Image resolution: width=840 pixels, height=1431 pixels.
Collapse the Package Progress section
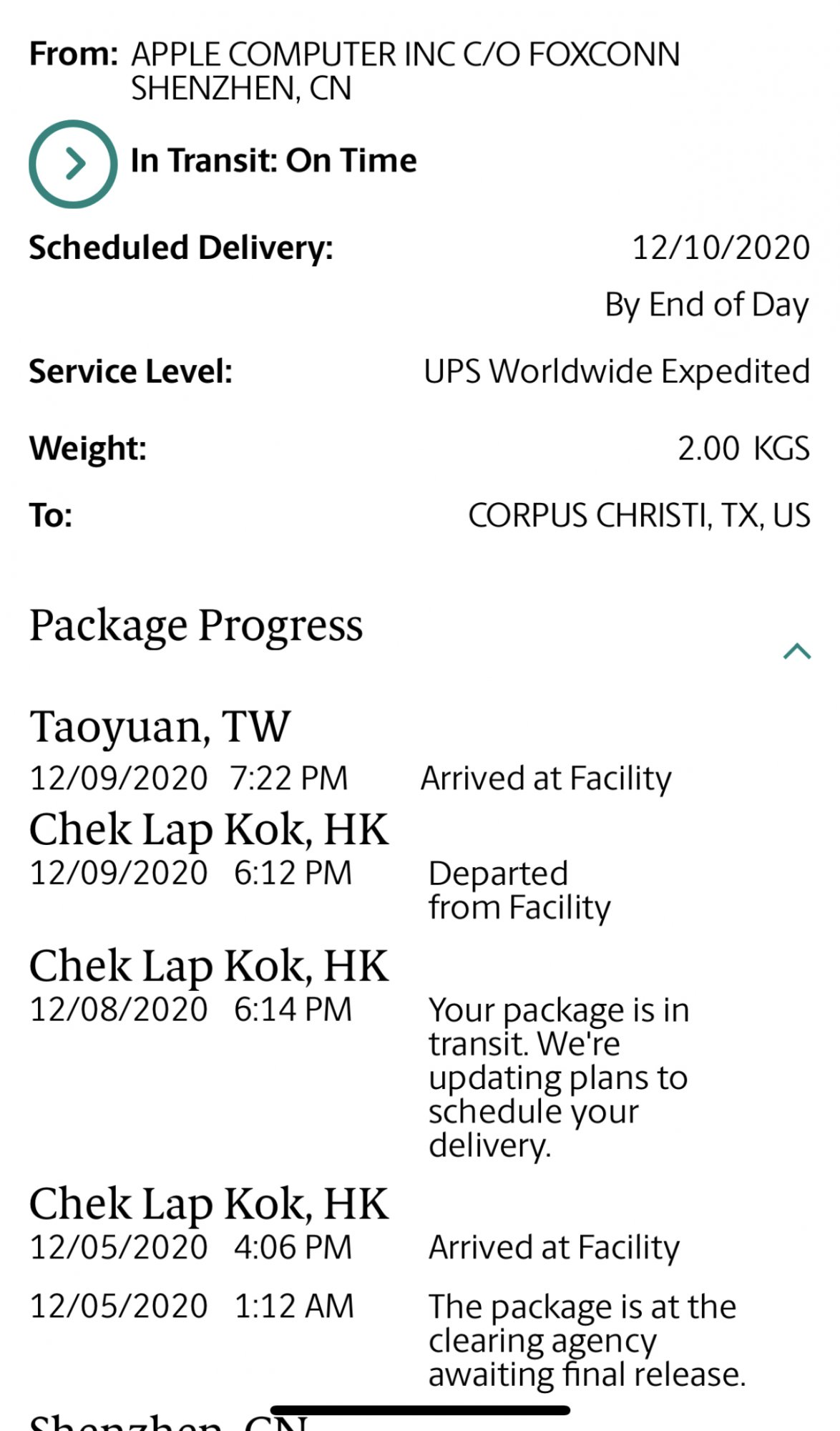796,651
